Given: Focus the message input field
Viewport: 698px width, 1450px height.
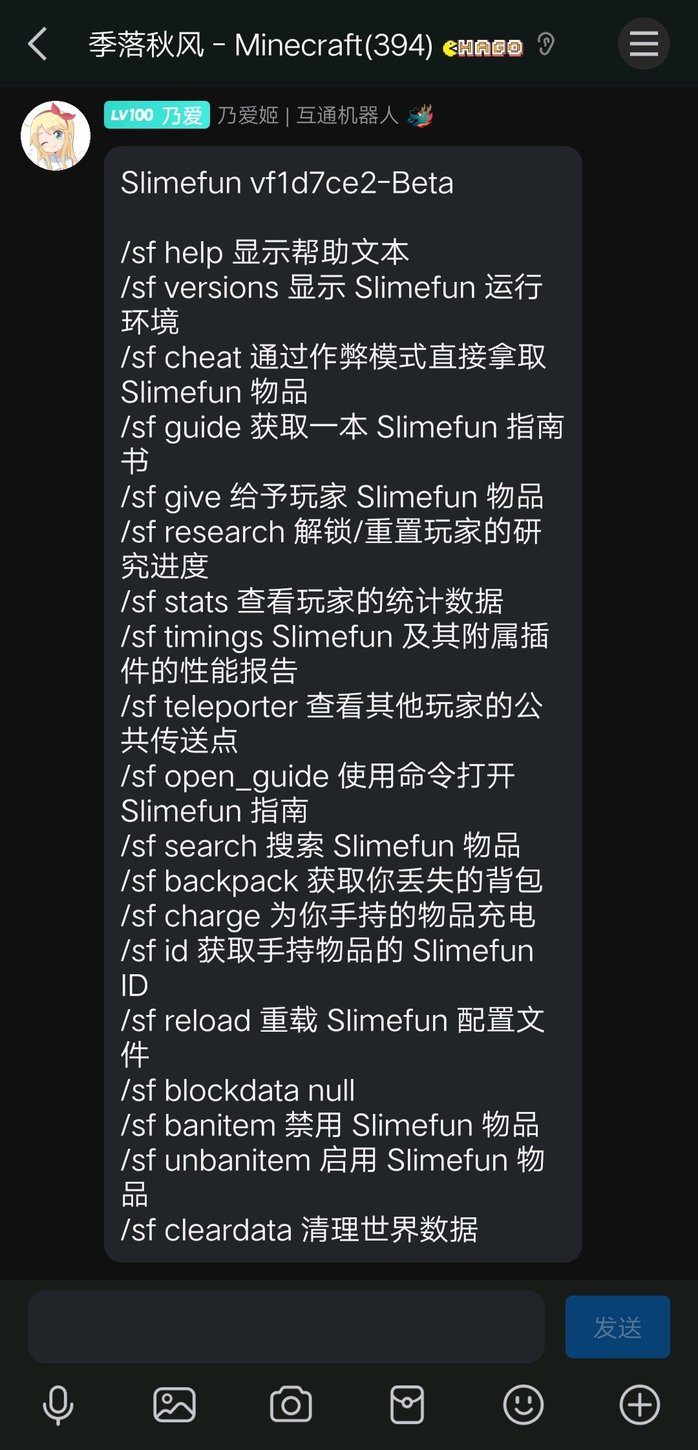Looking at the screenshot, I should 286,1327.
